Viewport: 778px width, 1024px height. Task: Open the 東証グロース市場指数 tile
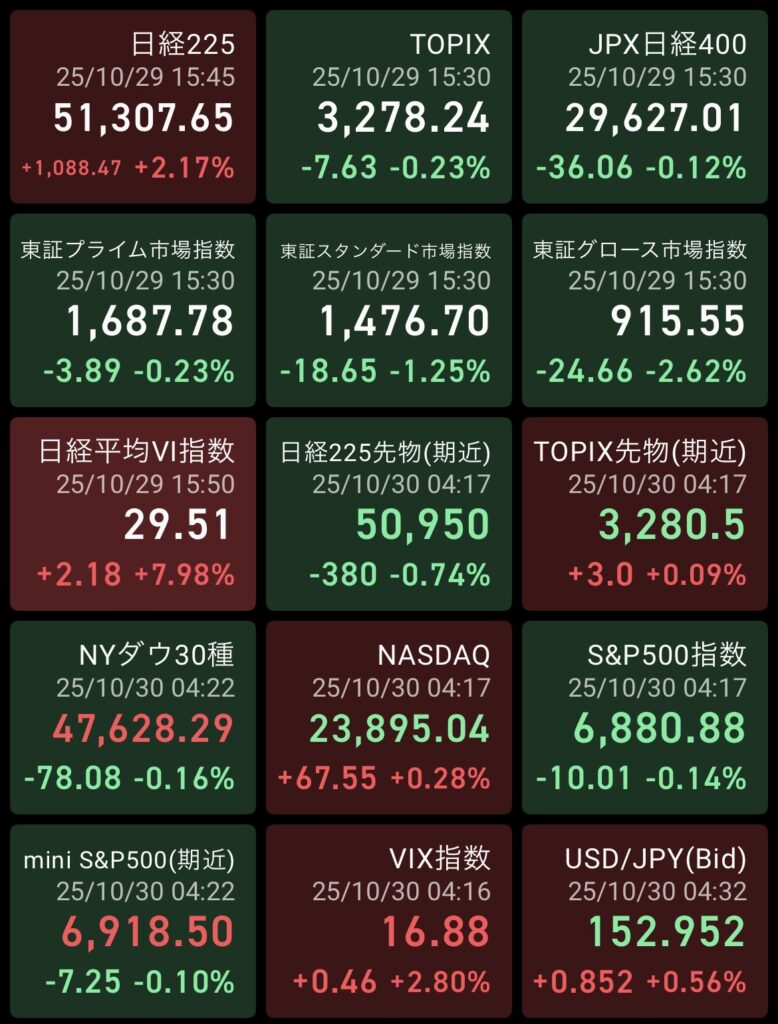[645, 310]
